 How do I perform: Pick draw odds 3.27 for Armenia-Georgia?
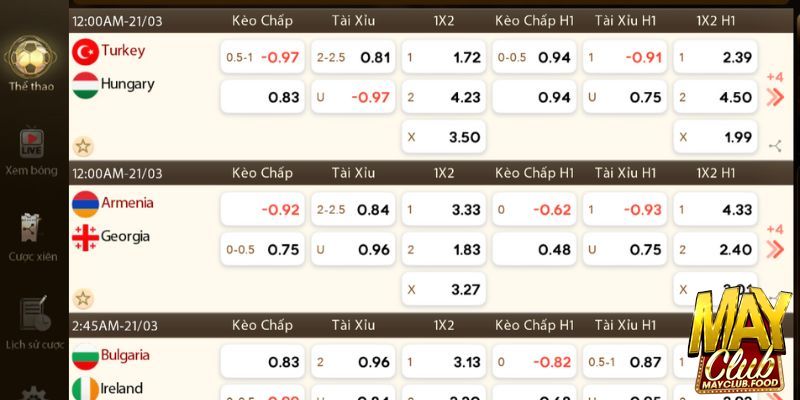pos(444,290)
